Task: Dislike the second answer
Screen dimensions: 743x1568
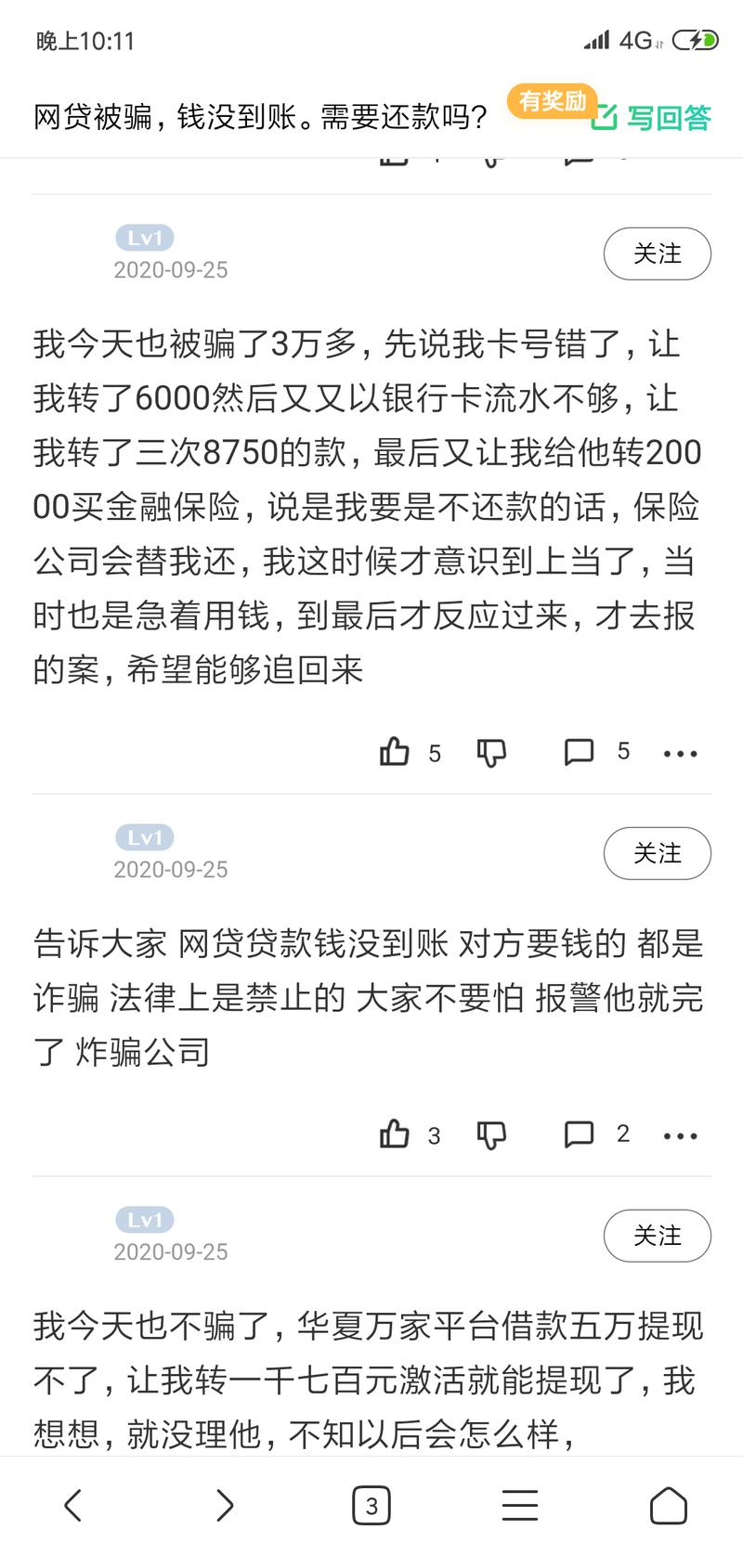Action: click(x=492, y=1134)
